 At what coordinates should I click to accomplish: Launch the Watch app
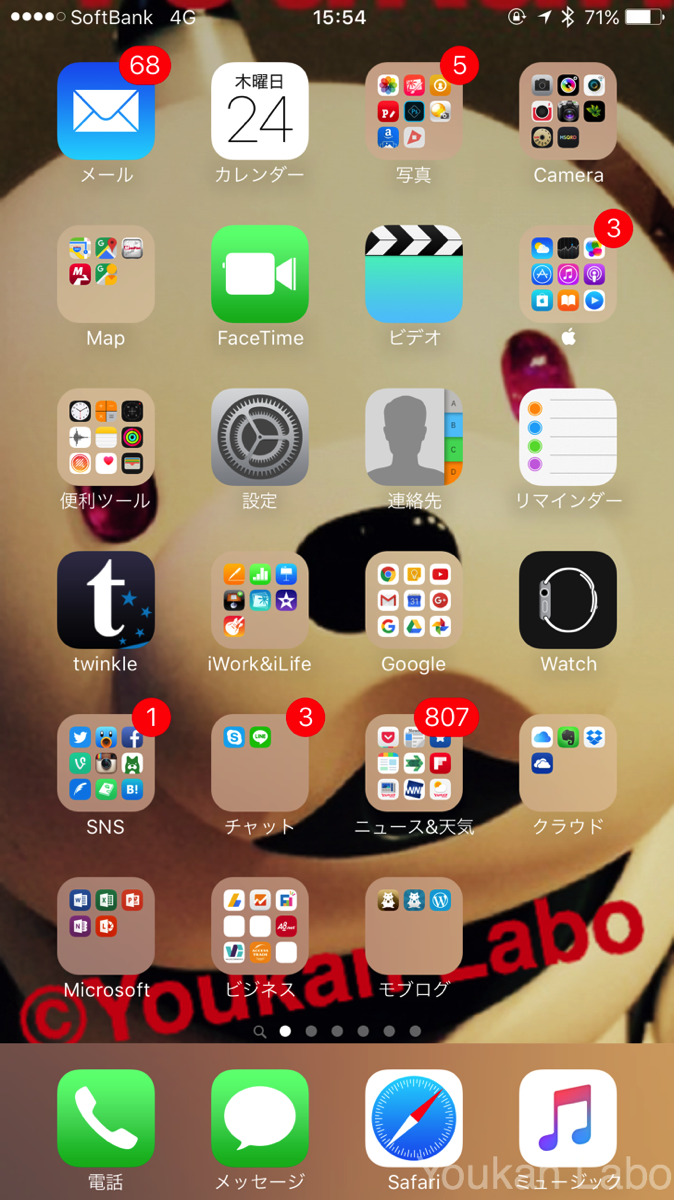coord(568,600)
